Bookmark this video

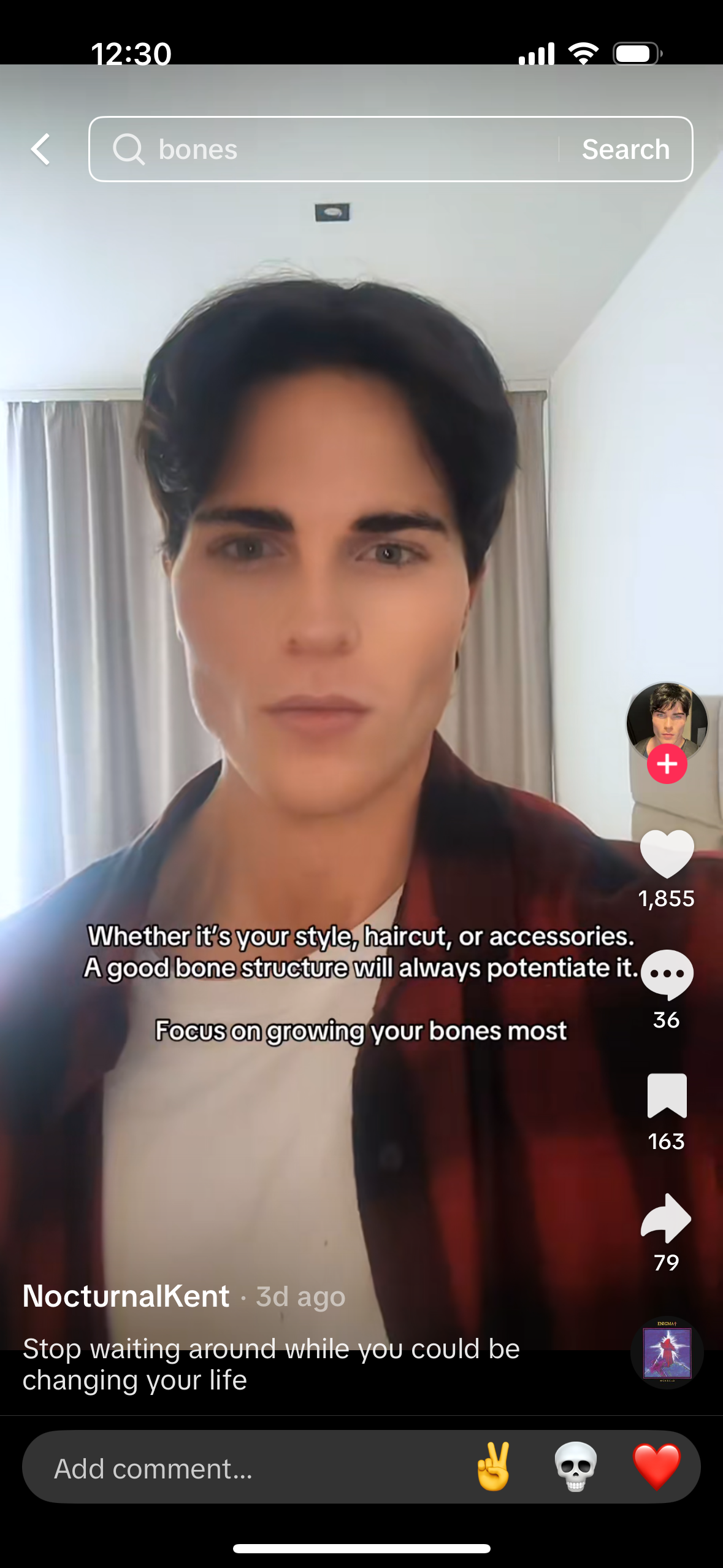[667, 1095]
